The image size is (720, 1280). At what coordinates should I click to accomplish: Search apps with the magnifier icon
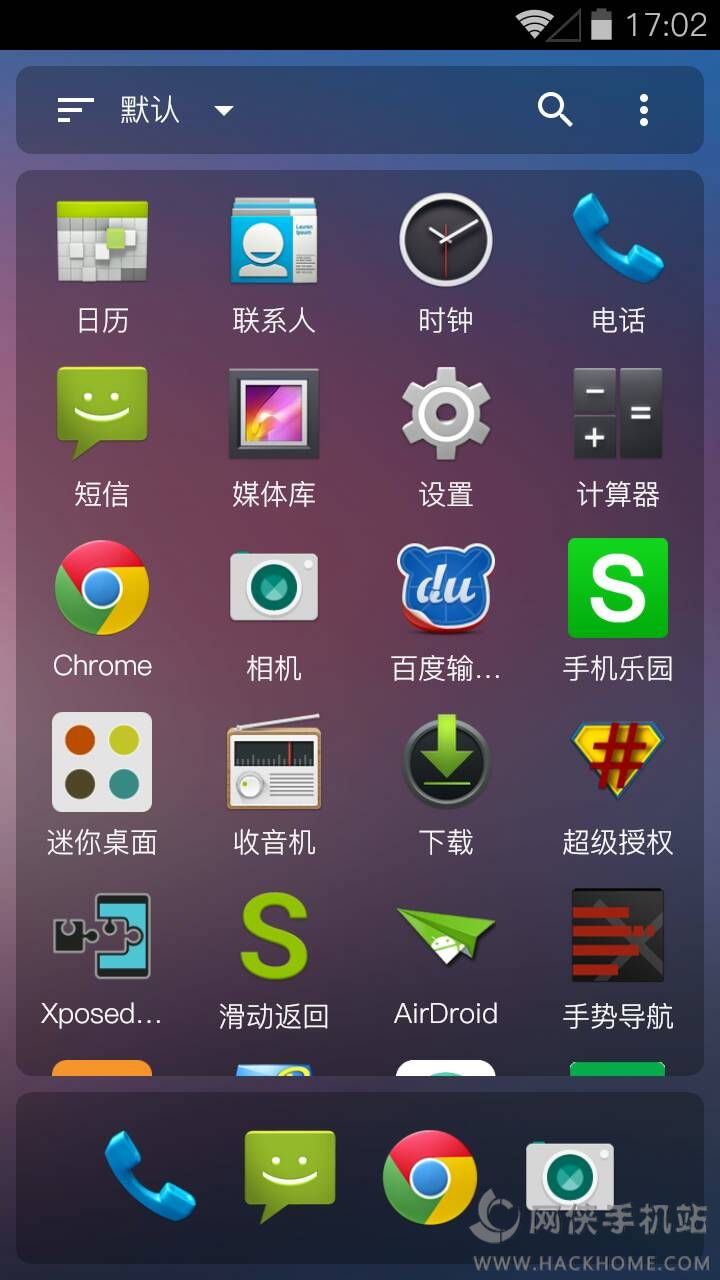[555, 110]
